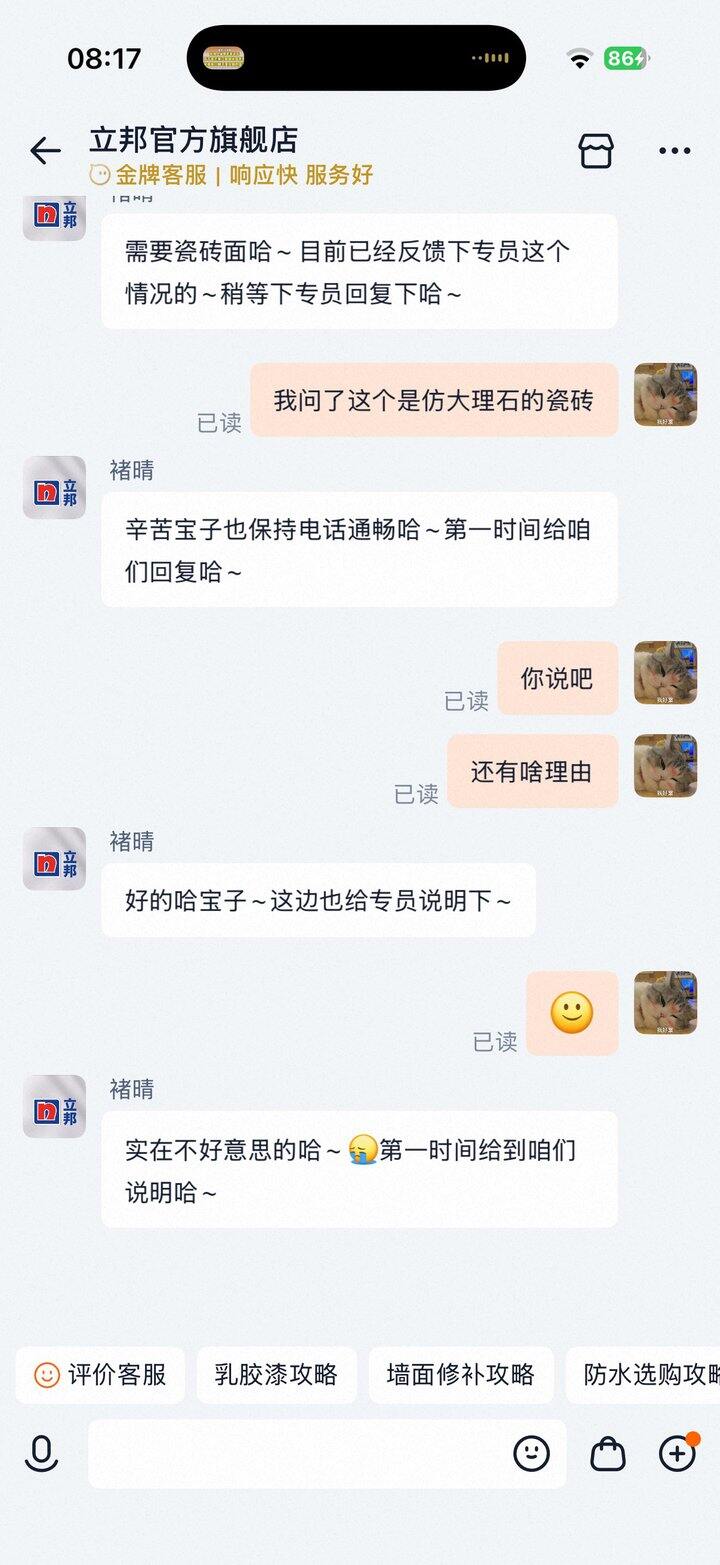Open the three-dot overflow menu
Viewport: 720px width, 1565px height.
point(674,151)
